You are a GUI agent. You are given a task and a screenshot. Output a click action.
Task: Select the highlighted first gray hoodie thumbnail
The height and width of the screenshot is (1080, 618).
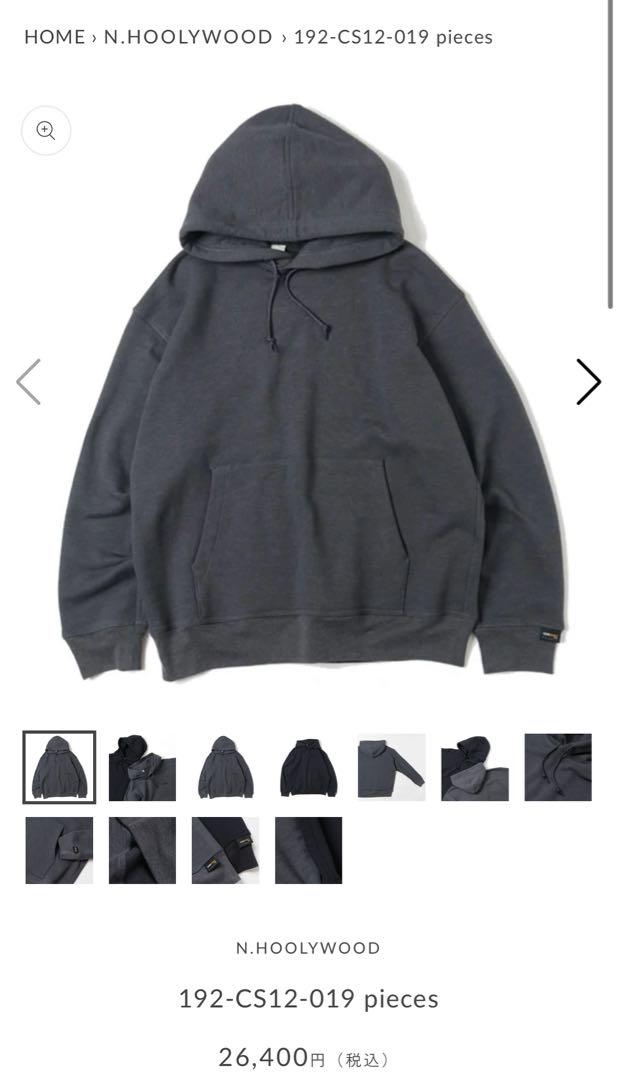click(59, 767)
